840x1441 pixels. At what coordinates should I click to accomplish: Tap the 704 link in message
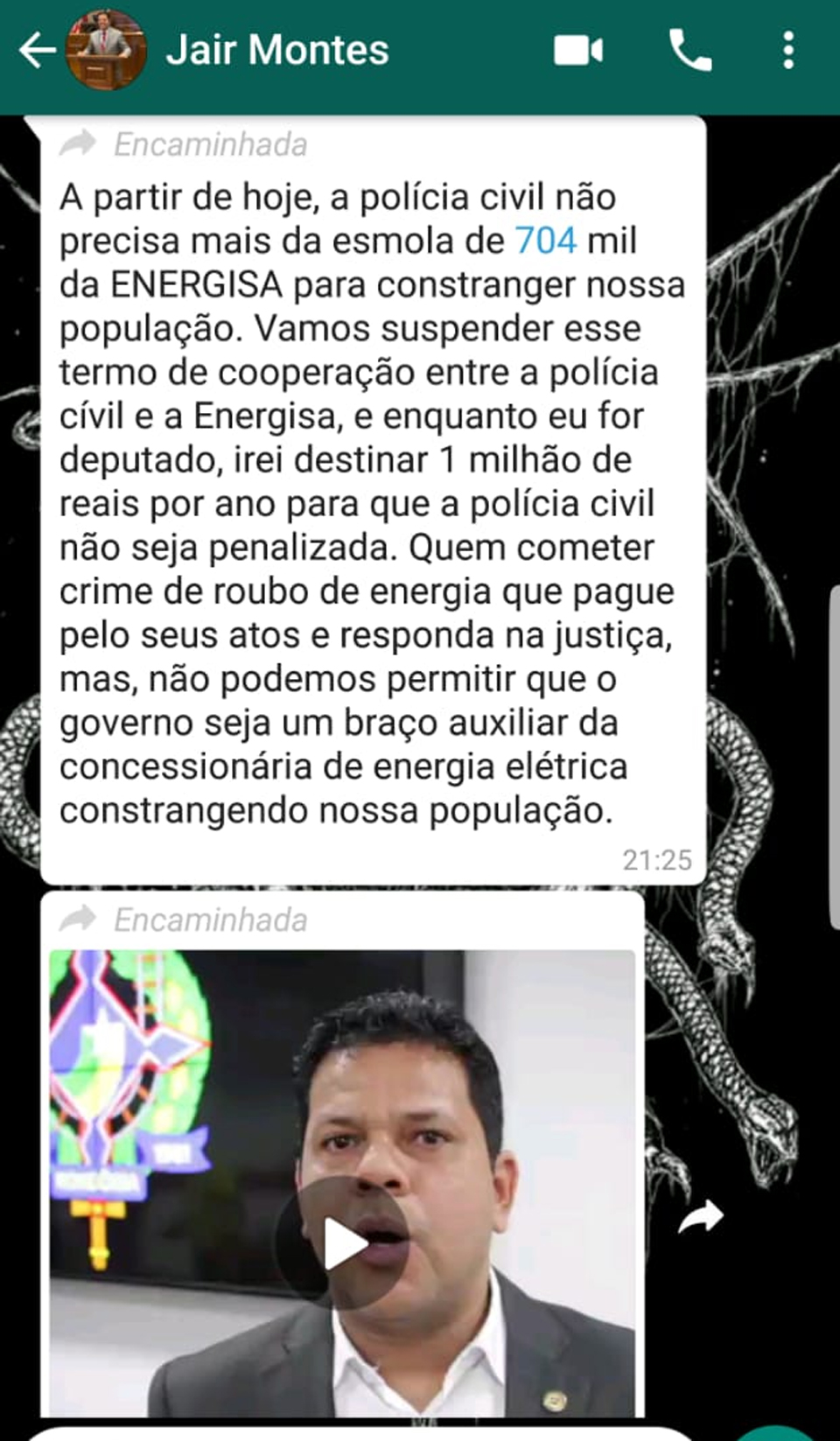coord(546,241)
